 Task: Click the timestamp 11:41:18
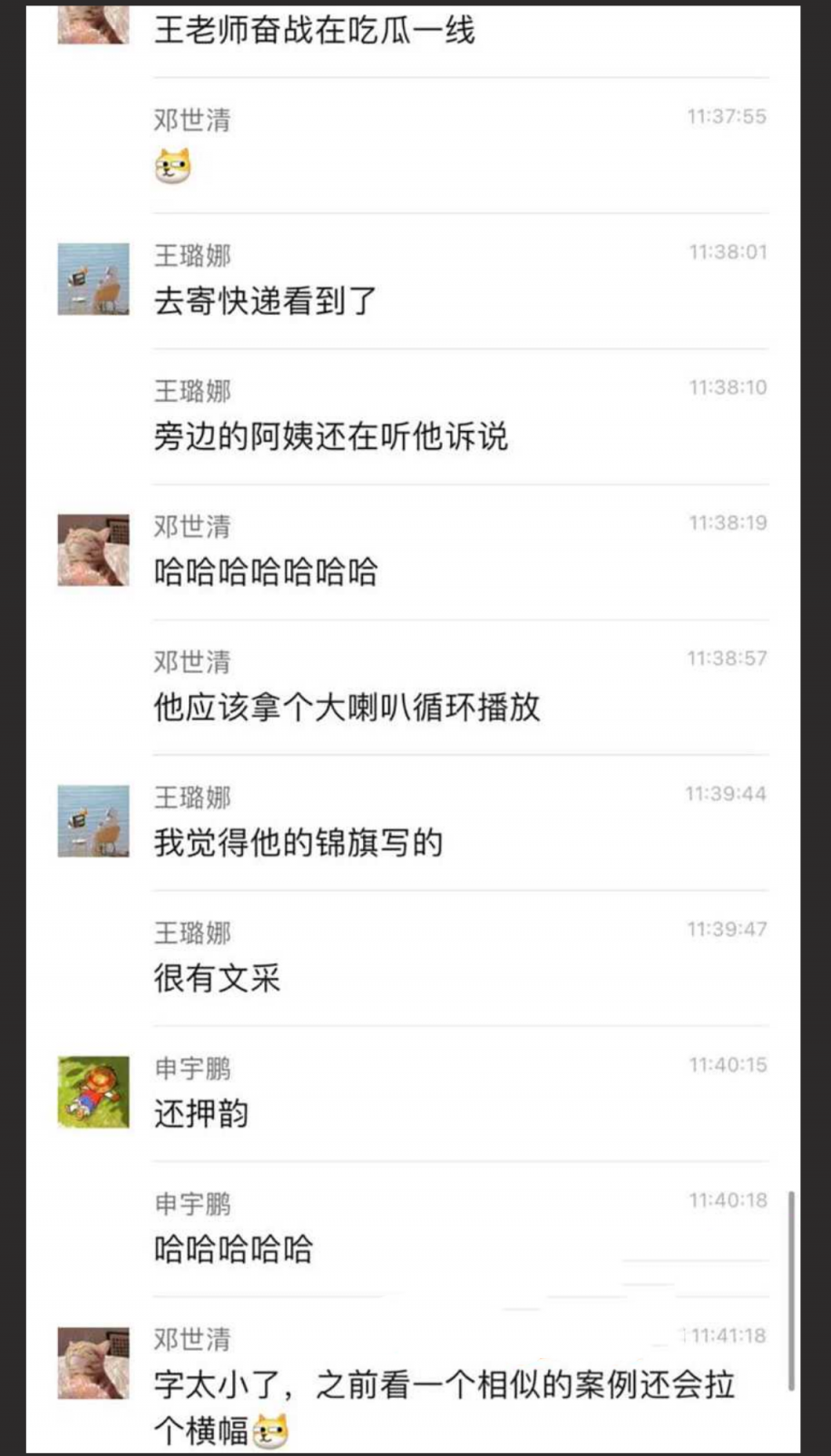click(725, 1334)
